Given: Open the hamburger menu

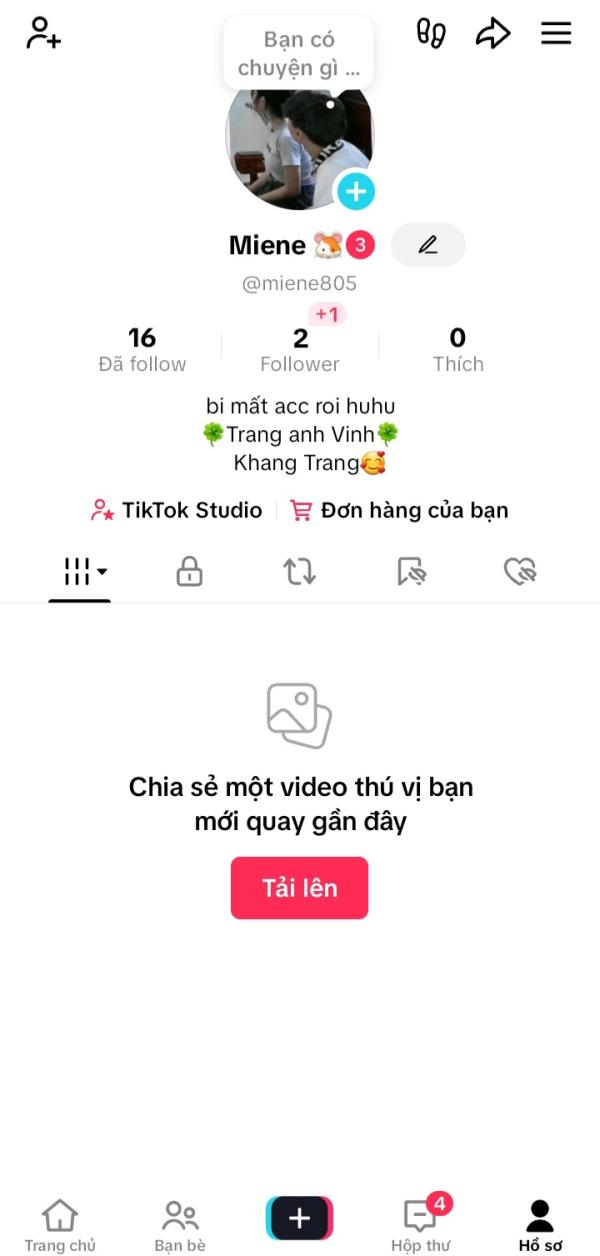Looking at the screenshot, I should click(556, 33).
